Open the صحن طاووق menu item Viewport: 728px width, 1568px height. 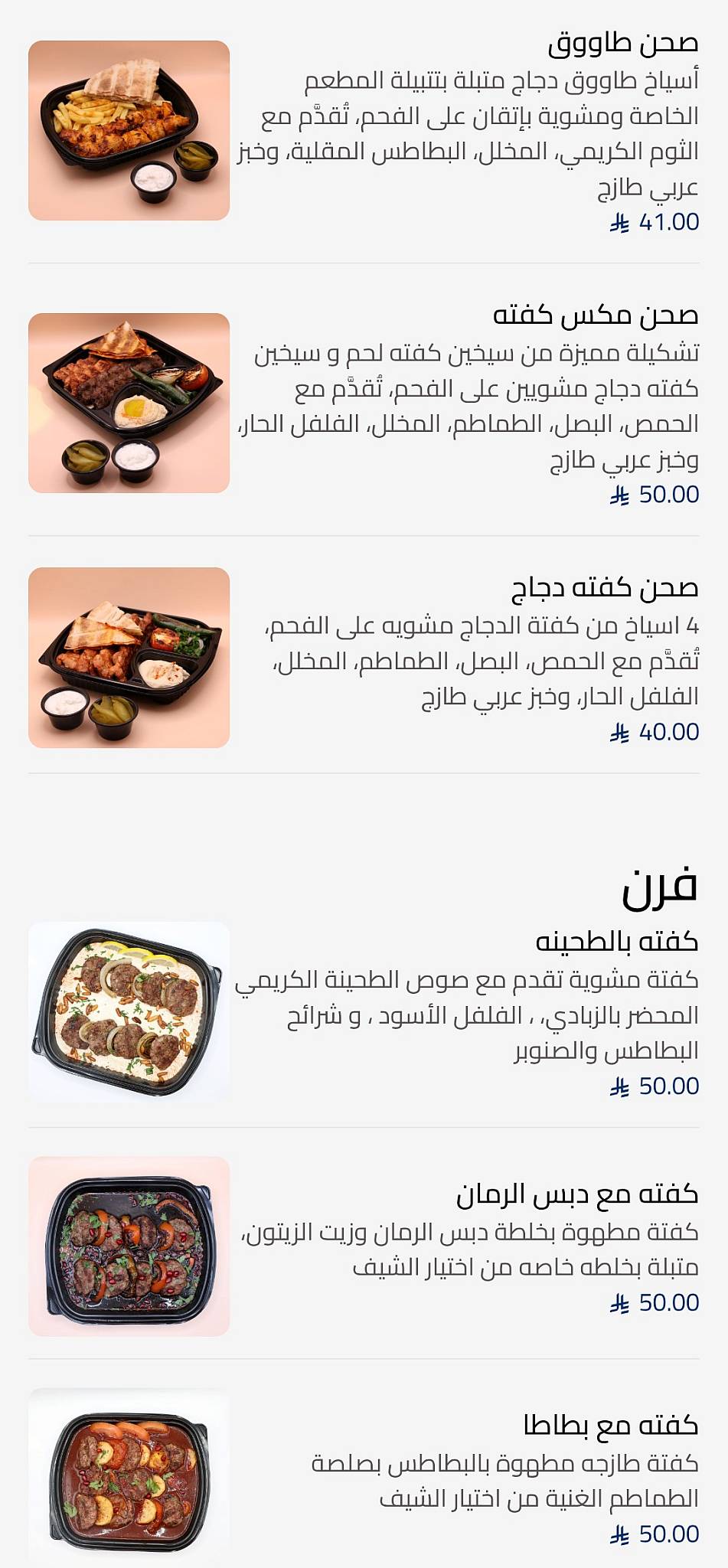(x=364, y=131)
